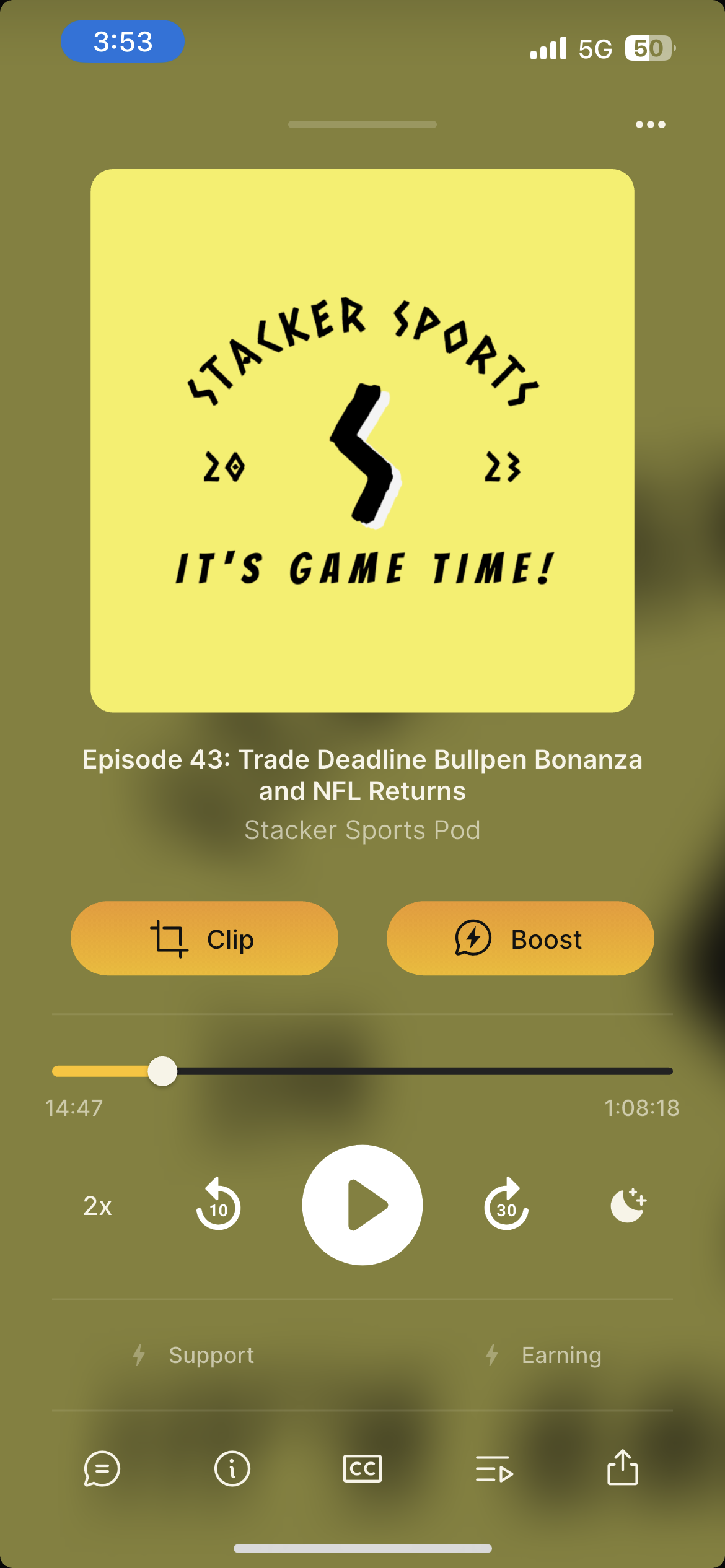This screenshot has height=1568, width=725.
Task: Open the comments icon
Action: pos(102,1468)
